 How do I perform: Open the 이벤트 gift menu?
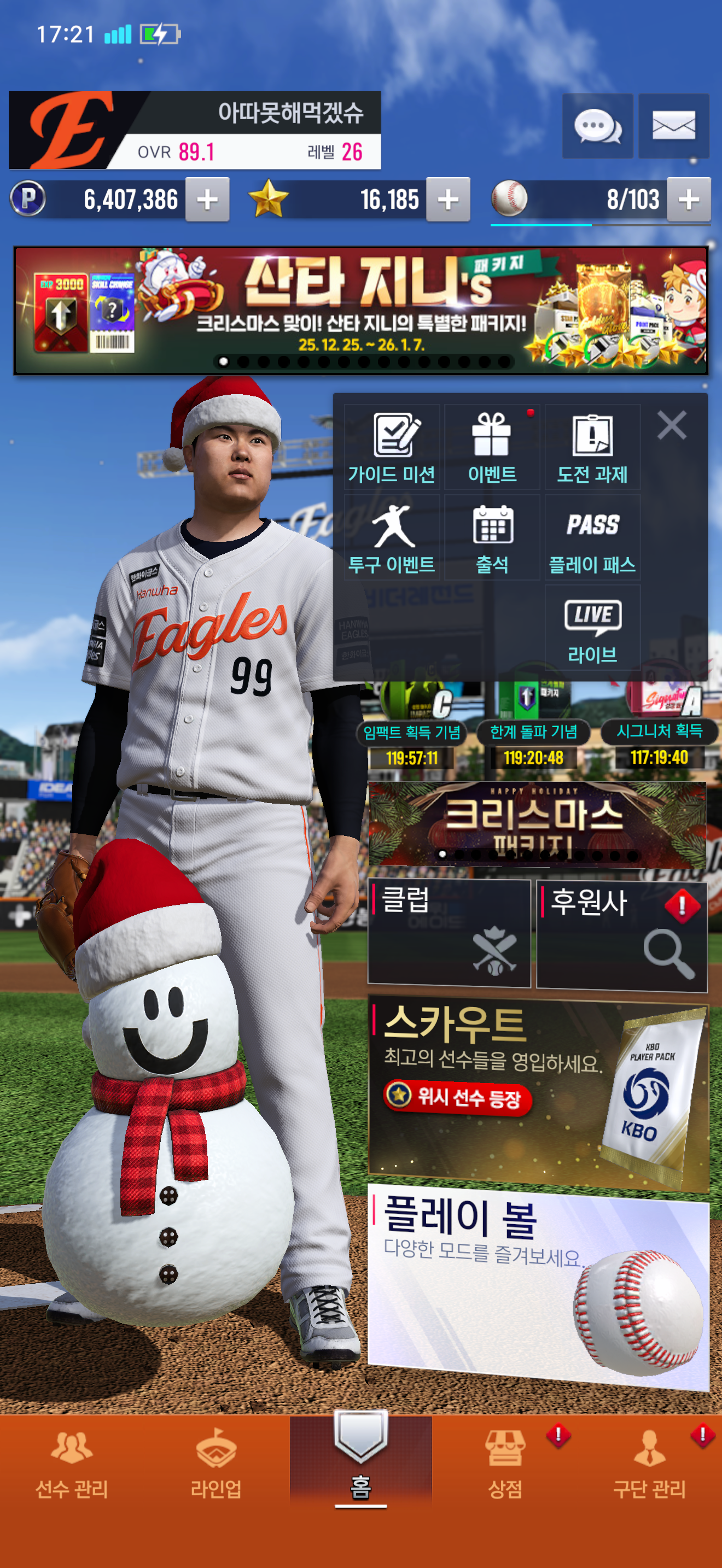click(x=492, y=448)
